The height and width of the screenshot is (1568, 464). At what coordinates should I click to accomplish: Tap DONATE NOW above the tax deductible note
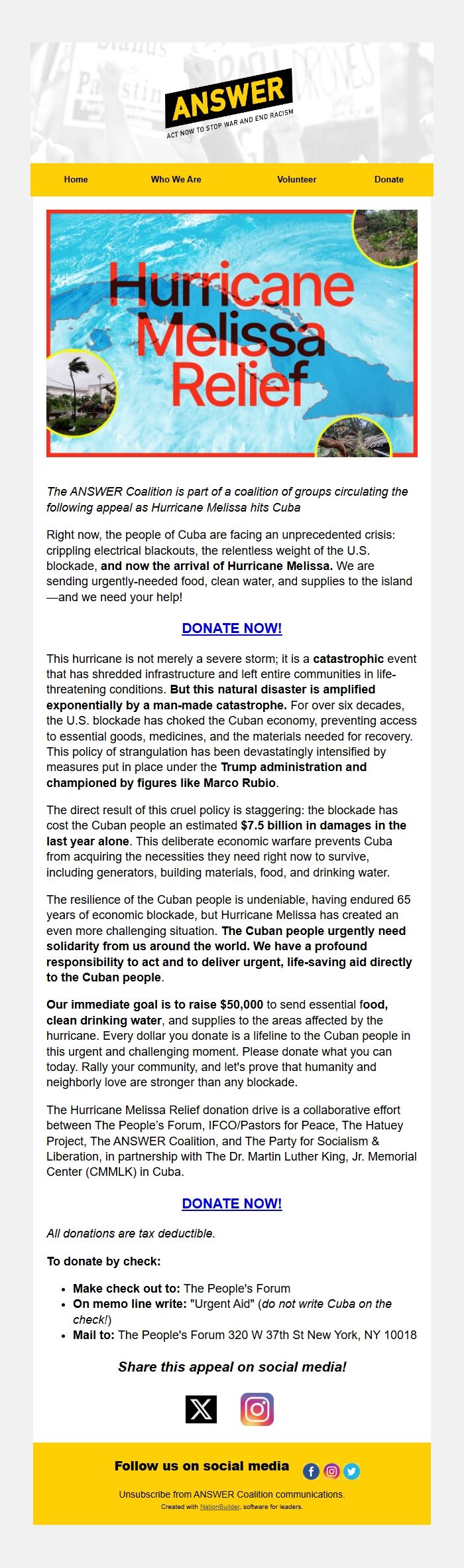(231, 1203)
